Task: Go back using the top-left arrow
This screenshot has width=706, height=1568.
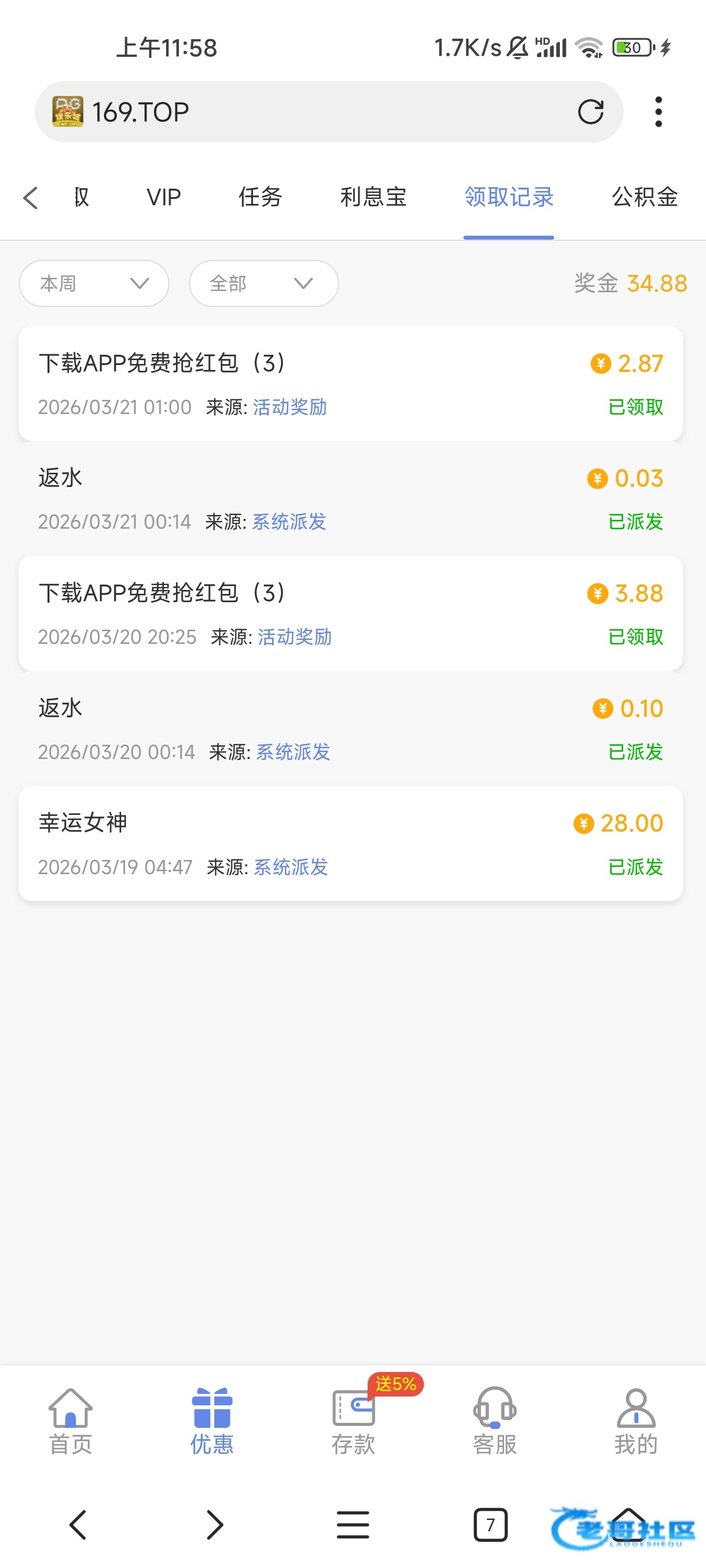Action: pyautogui.click(x=30, y=197)
